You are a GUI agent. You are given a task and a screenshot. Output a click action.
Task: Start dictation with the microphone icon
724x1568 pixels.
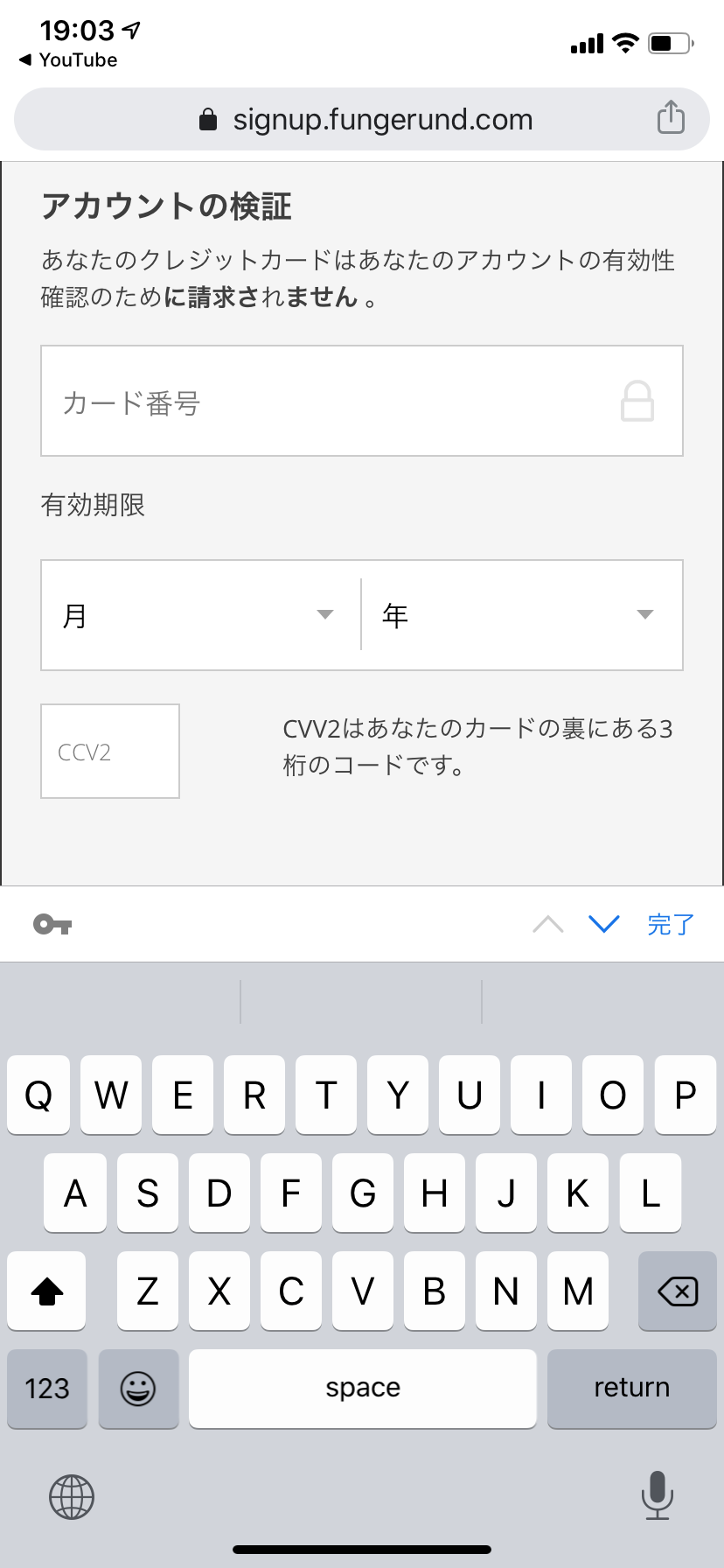click(657, 1494)
